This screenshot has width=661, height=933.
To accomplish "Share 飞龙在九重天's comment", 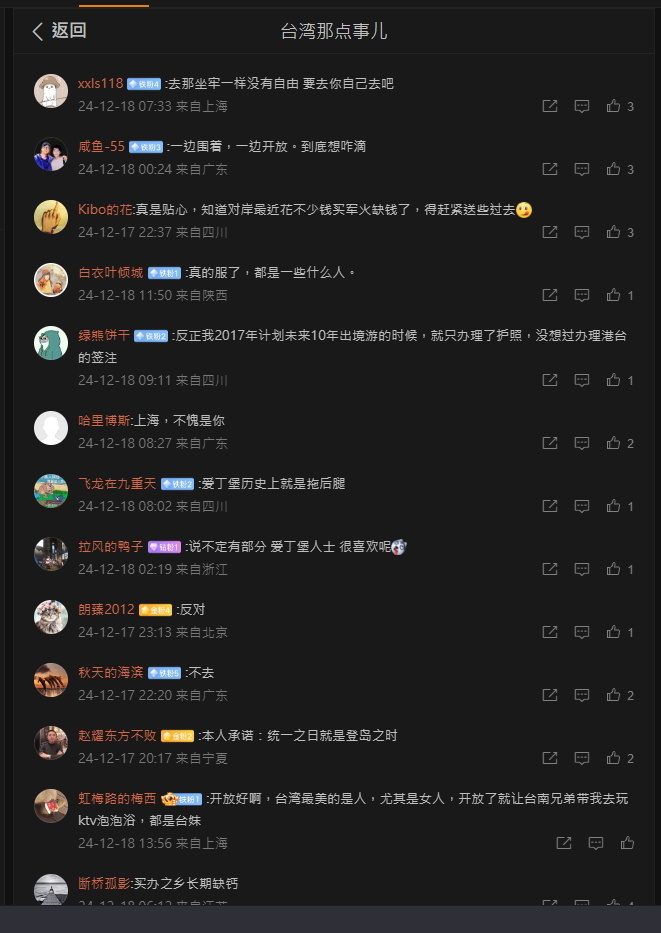I will coord(549,506).
